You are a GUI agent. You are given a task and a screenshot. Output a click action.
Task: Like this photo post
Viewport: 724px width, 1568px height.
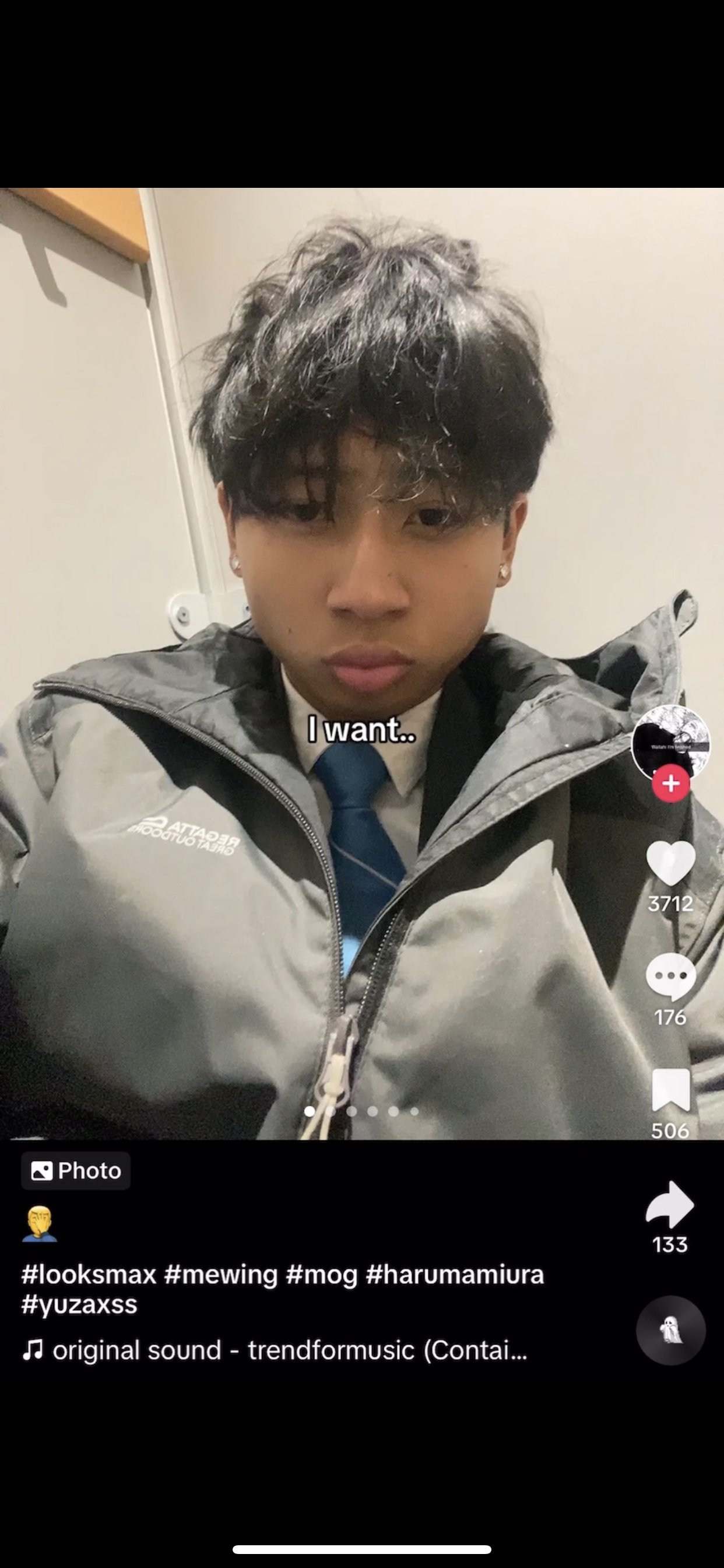coord(670,863)
